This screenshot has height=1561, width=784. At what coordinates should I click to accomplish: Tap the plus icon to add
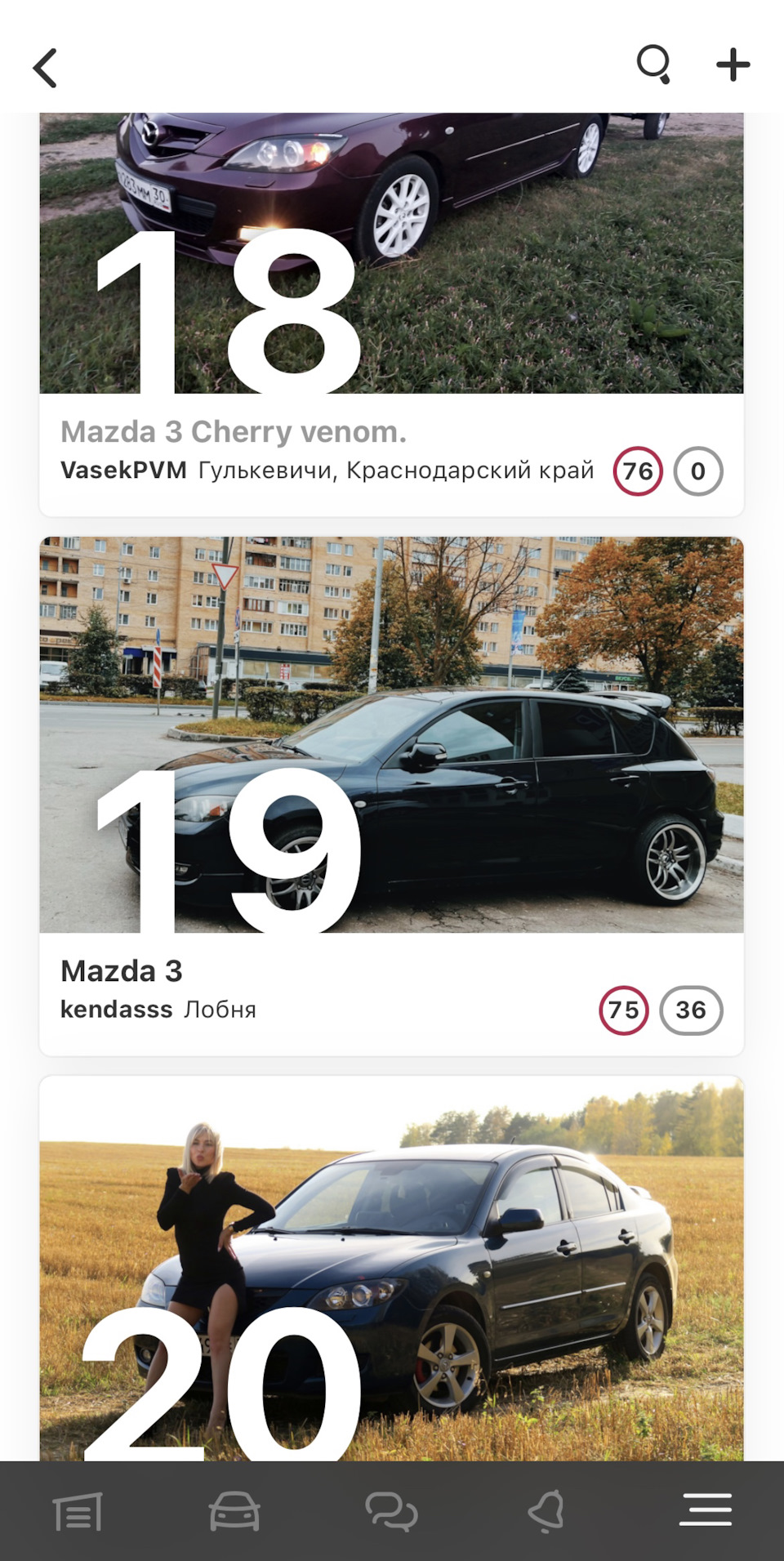coord(733,65)
